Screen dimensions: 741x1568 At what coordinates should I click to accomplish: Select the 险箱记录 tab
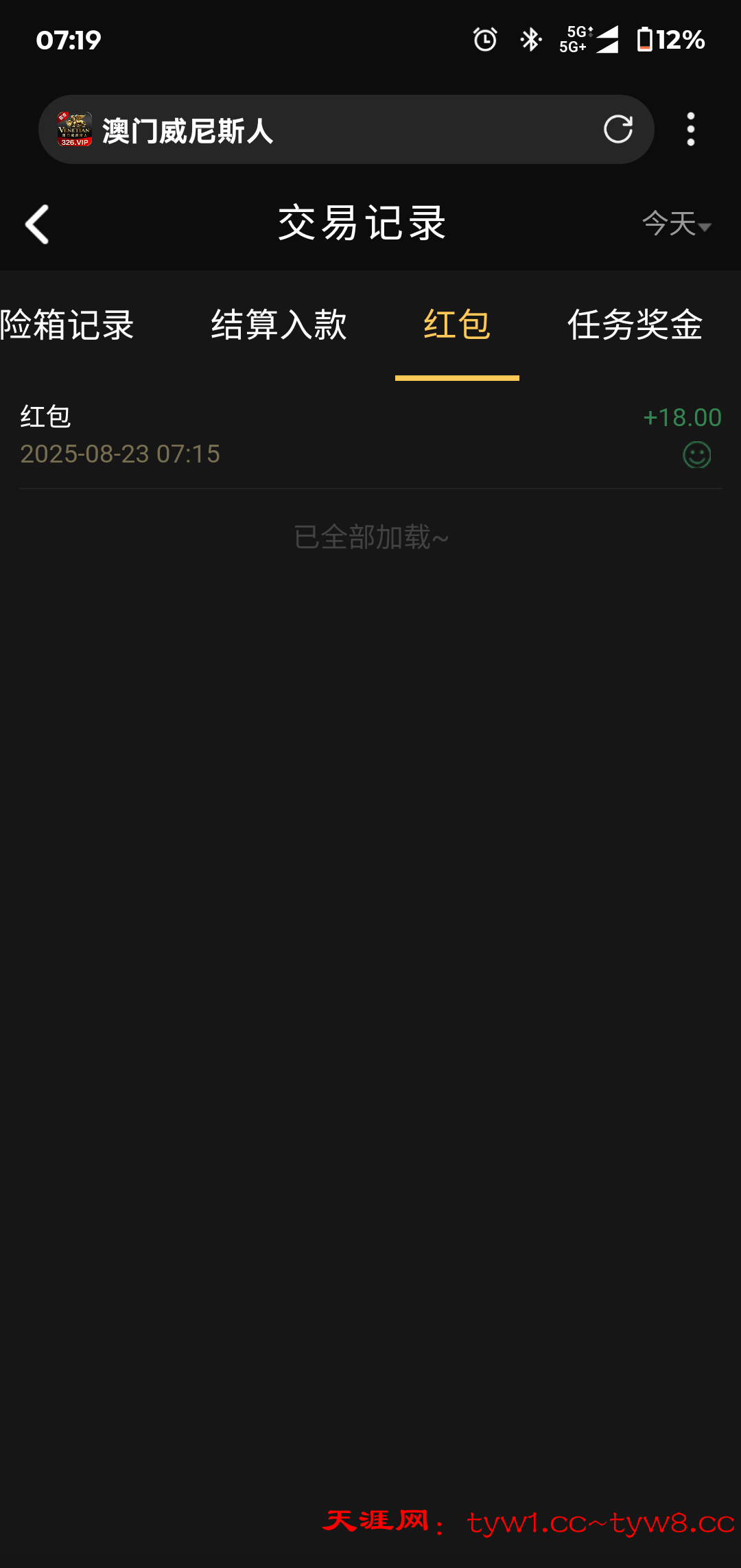67,325
